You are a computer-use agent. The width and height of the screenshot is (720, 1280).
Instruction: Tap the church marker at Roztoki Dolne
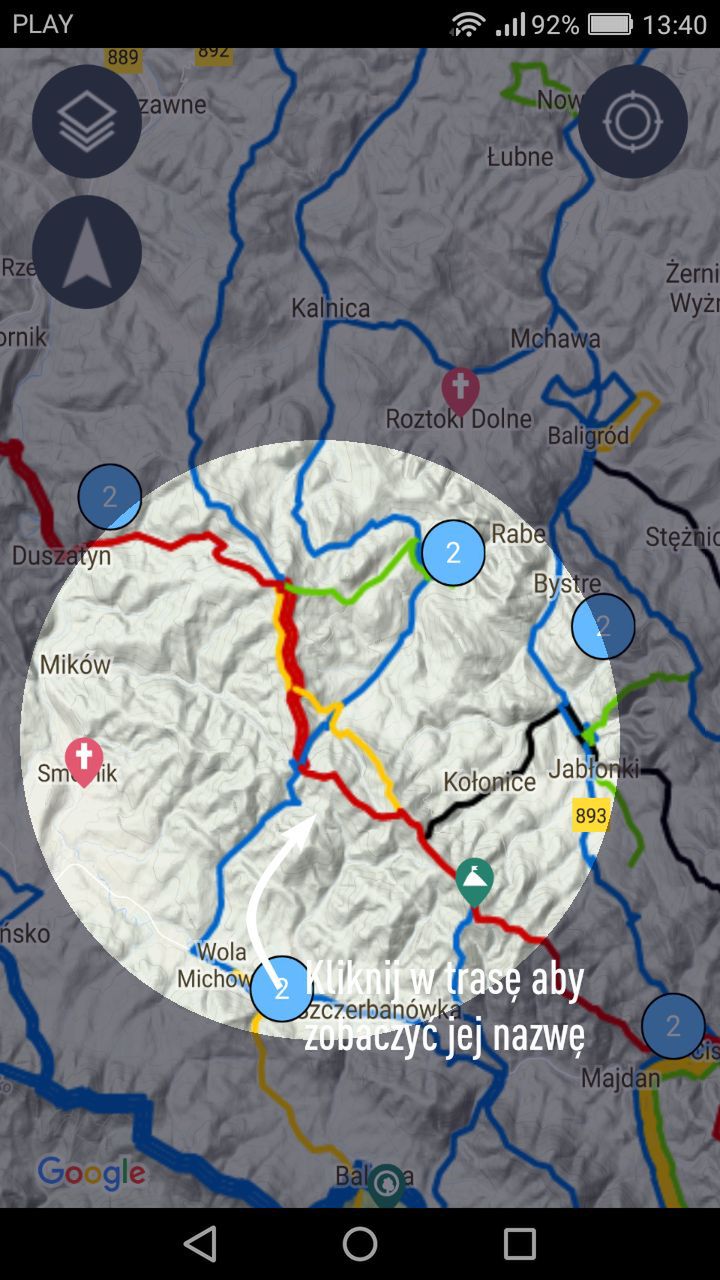tap(460, 391)
